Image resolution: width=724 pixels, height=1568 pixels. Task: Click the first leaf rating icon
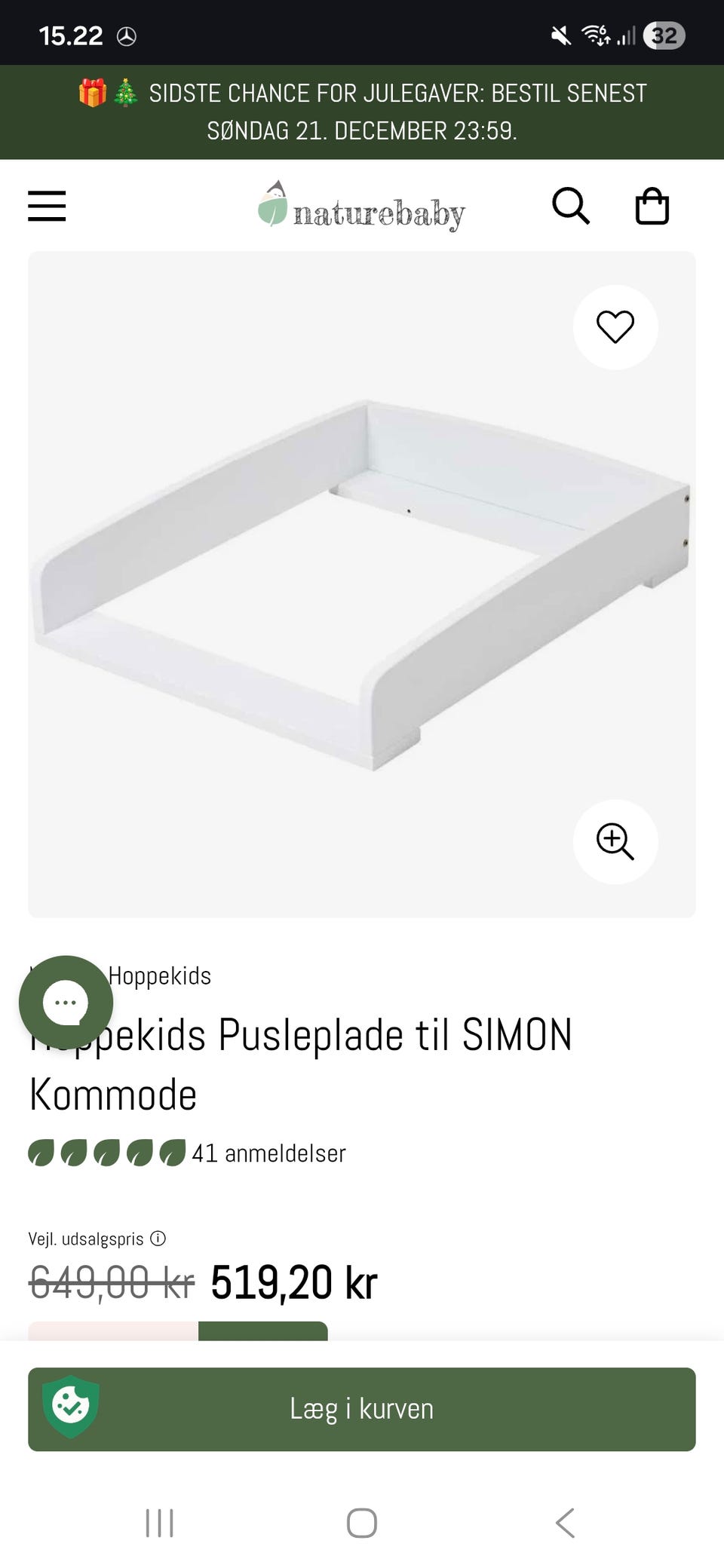[x=41, y=1152]
